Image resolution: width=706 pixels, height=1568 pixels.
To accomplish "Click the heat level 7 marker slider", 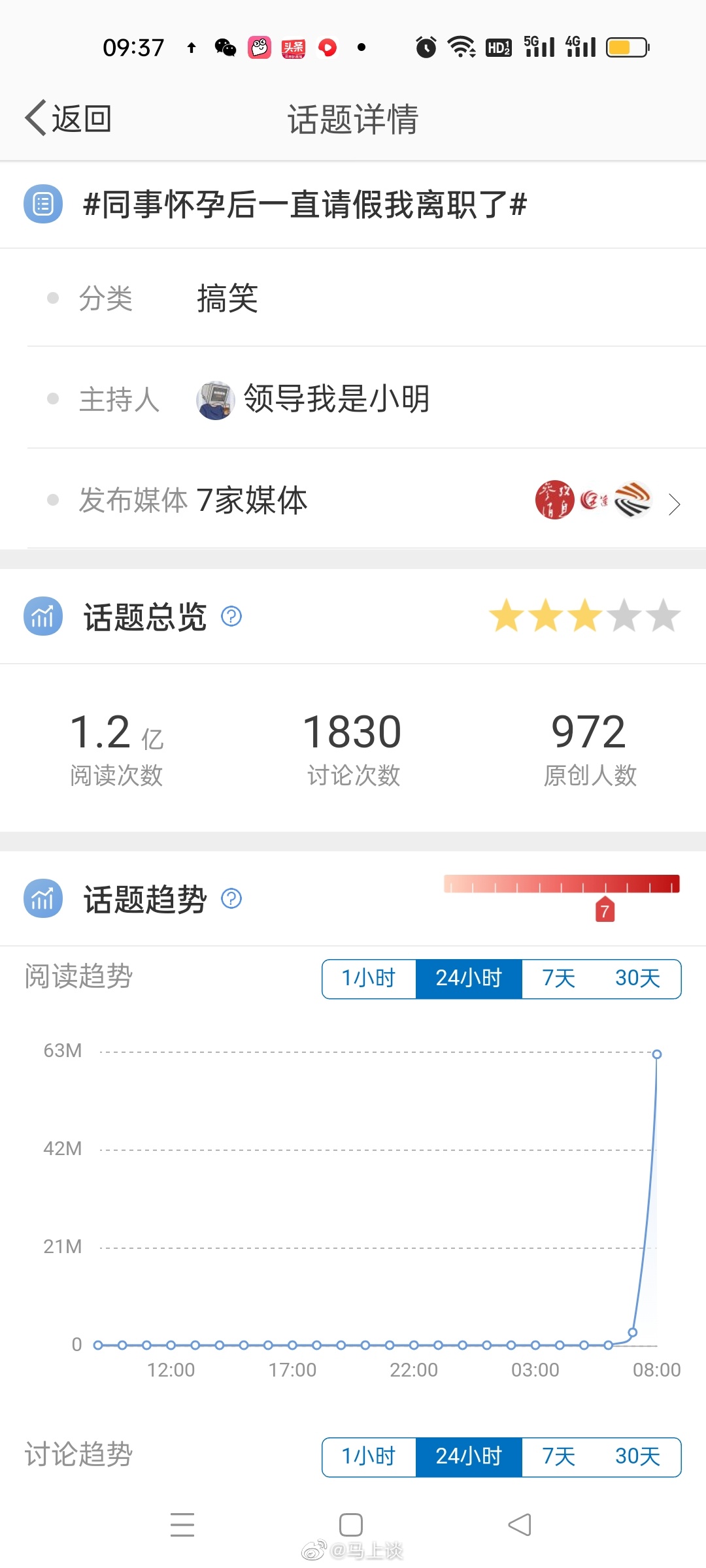I will (605, 908).
